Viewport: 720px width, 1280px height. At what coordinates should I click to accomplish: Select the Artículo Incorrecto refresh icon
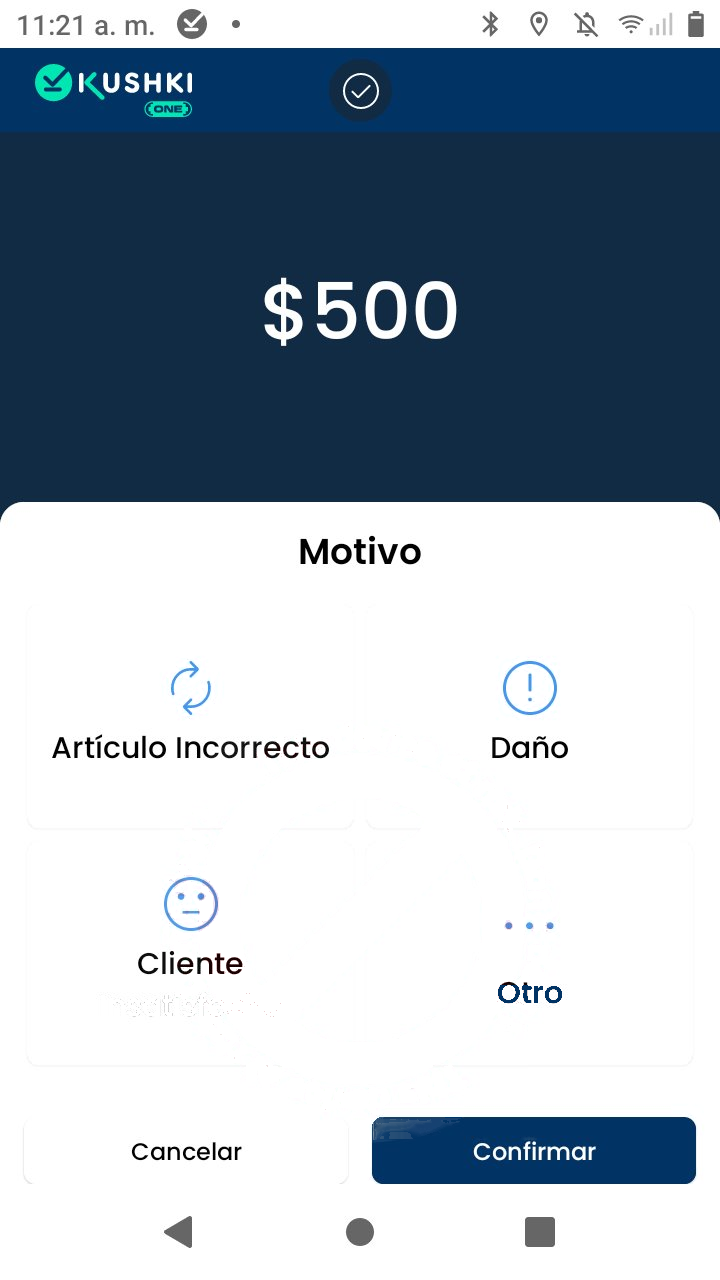click(x=190, y=688)
